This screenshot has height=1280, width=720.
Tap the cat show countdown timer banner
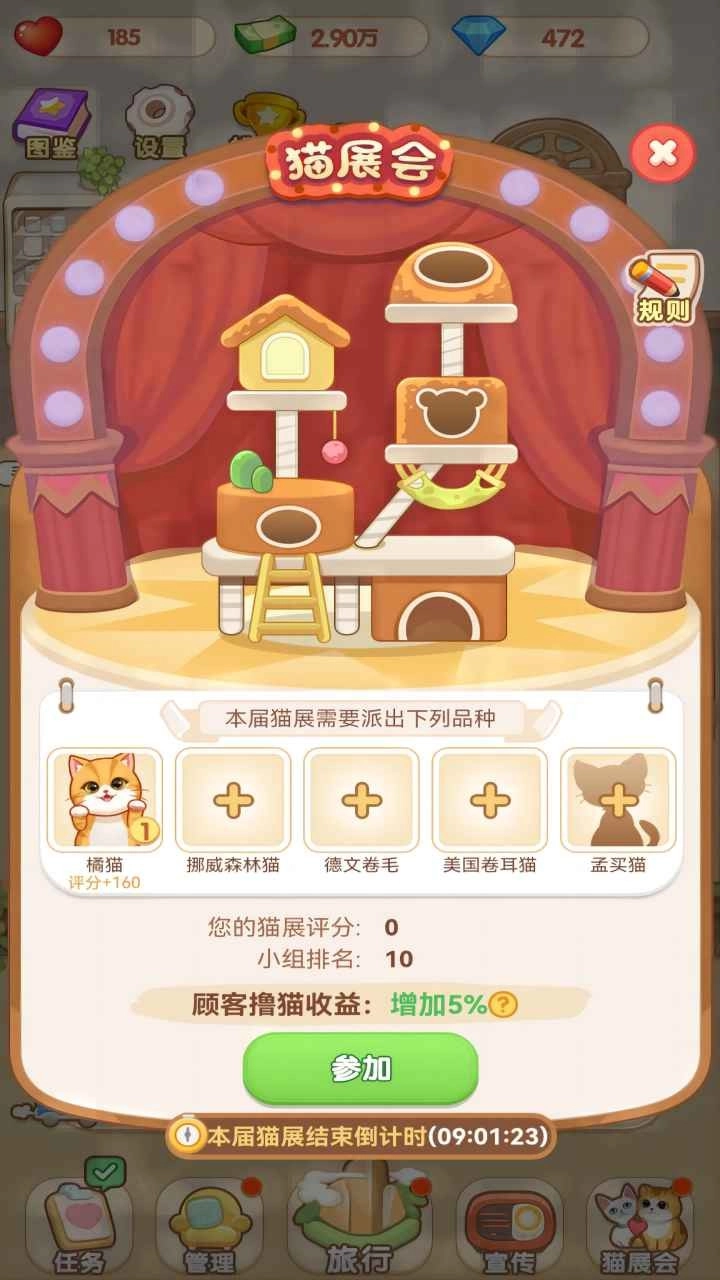360,1135
